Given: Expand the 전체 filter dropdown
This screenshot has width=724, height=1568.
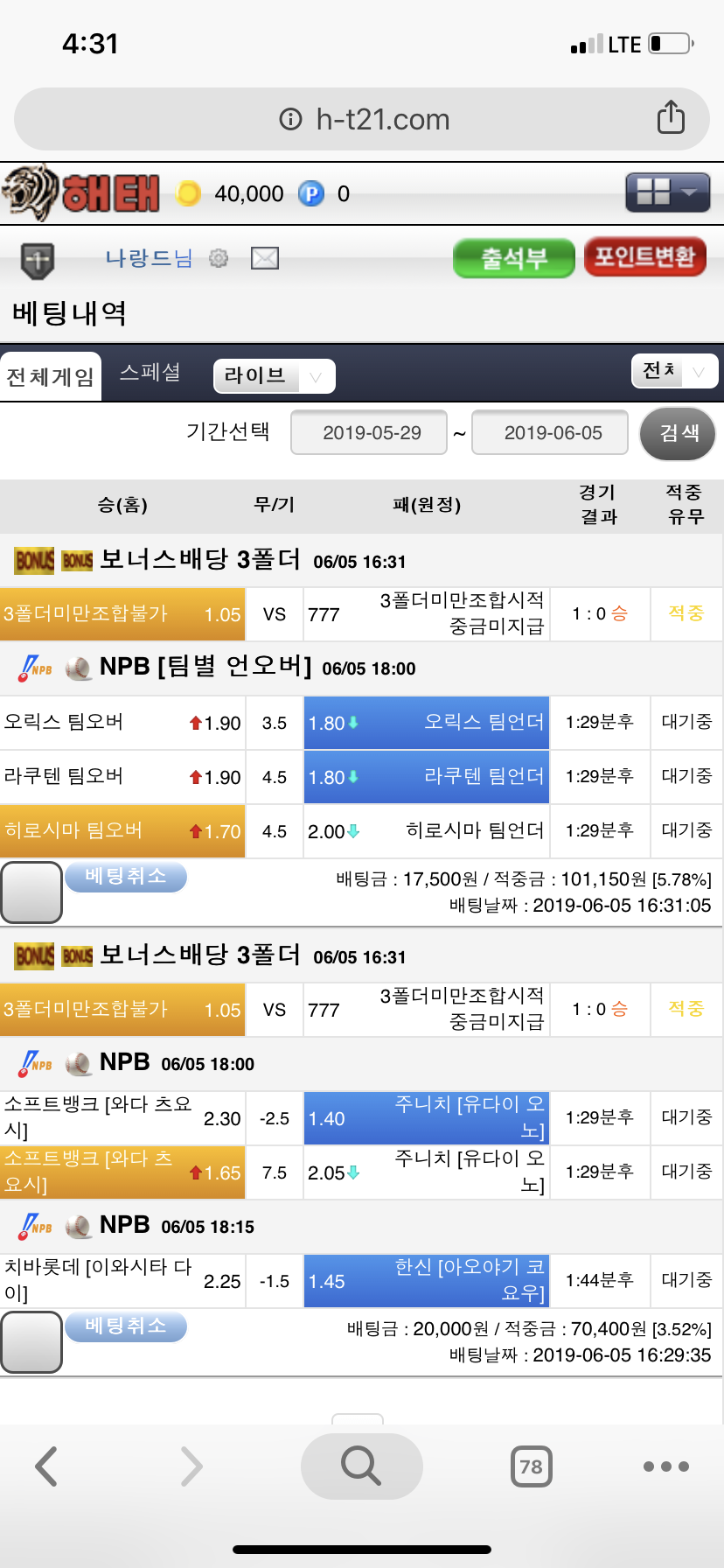Looking at the screenshot, I should [674, 371].
